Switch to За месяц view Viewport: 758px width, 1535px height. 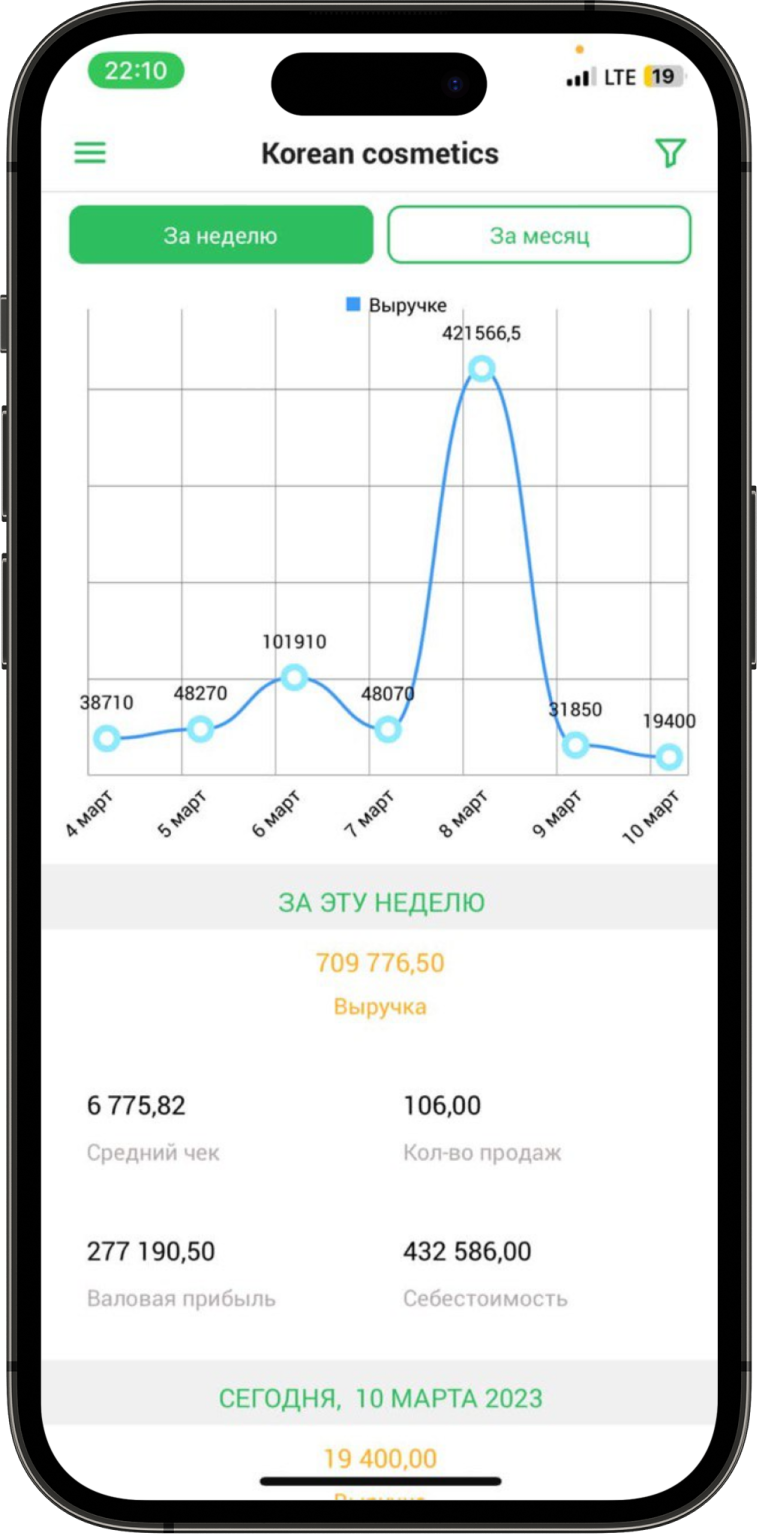539,235
